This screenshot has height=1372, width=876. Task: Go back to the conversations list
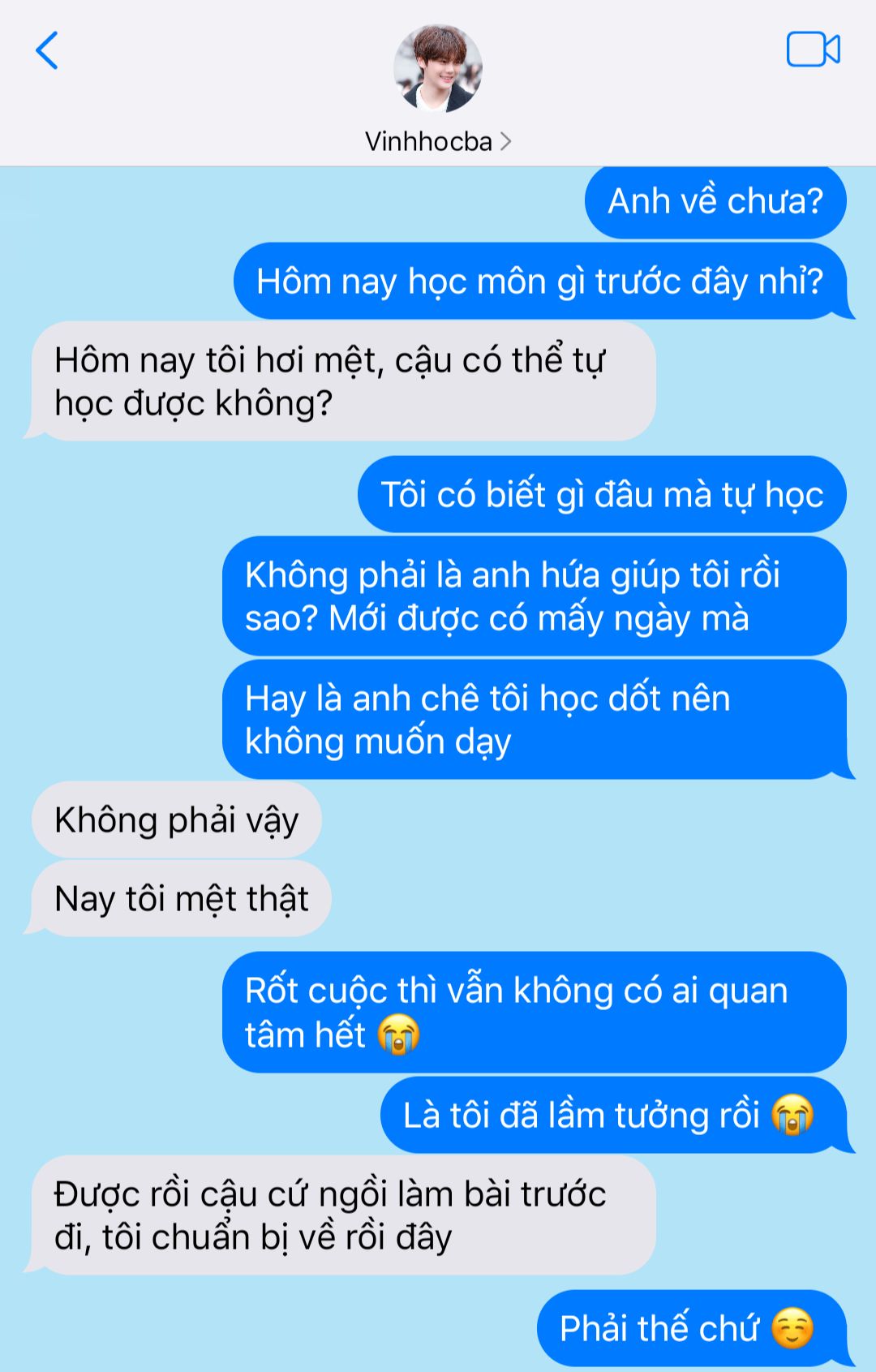coord(47,50)
